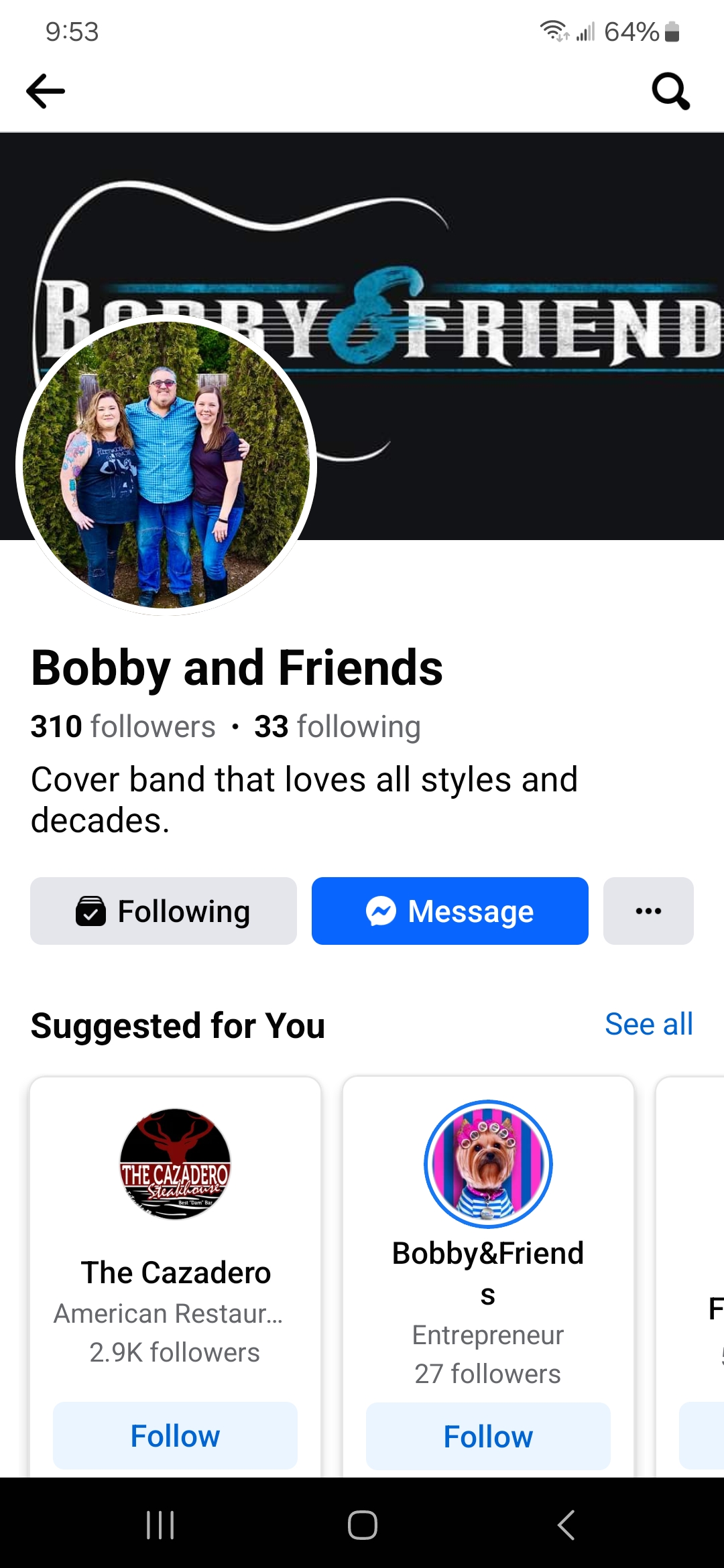View Bobby and Friends profile picture
Screen dimensions: 724x1568
click(166, 464)
